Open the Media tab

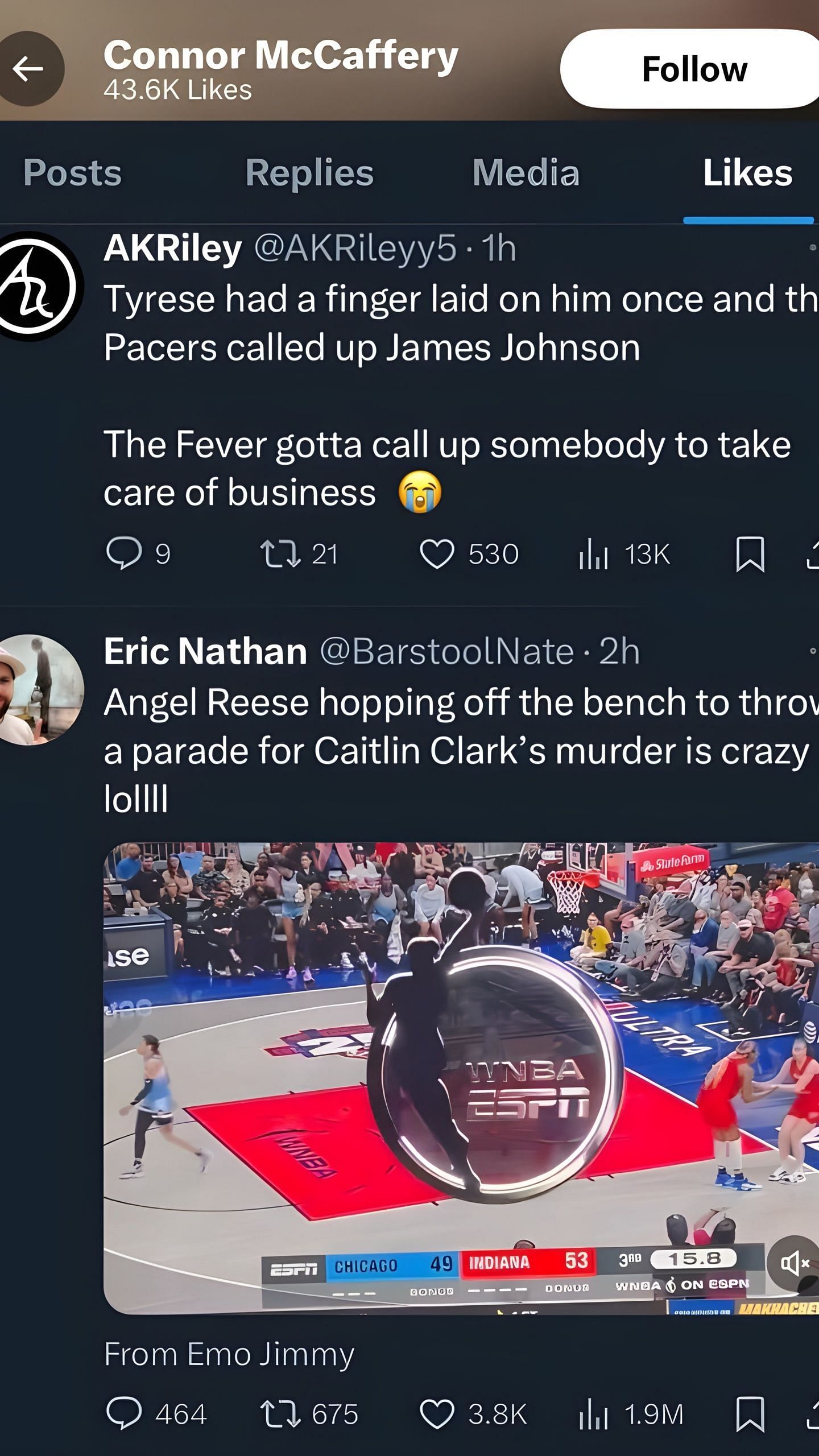coord(526,172)
